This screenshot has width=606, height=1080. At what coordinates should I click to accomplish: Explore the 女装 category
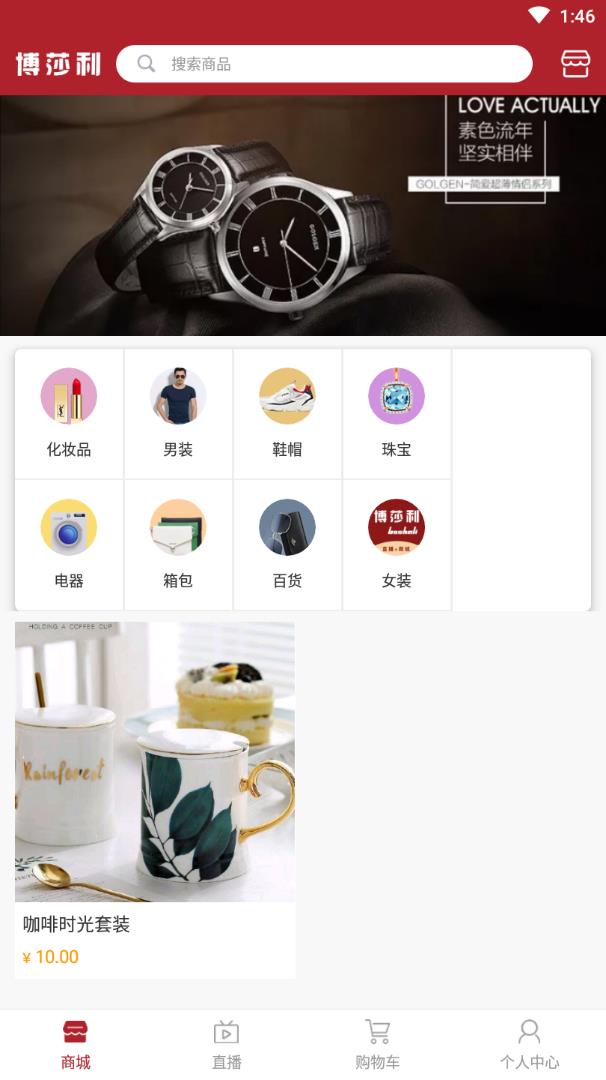pyautogui.click(x=396, y=544)
